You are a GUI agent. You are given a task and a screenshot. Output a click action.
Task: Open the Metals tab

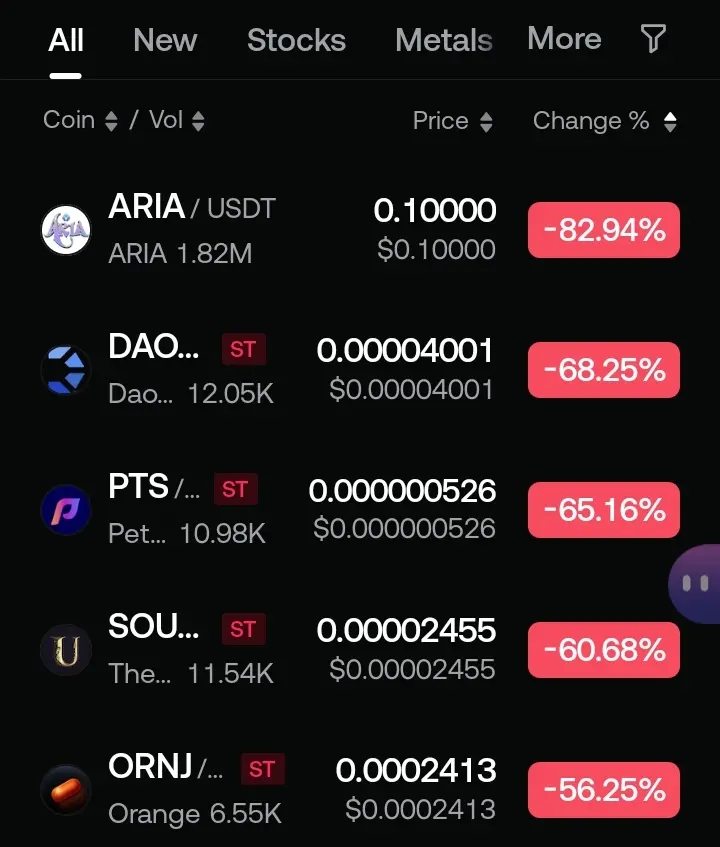pyautogui.click(x=444, y=40)
